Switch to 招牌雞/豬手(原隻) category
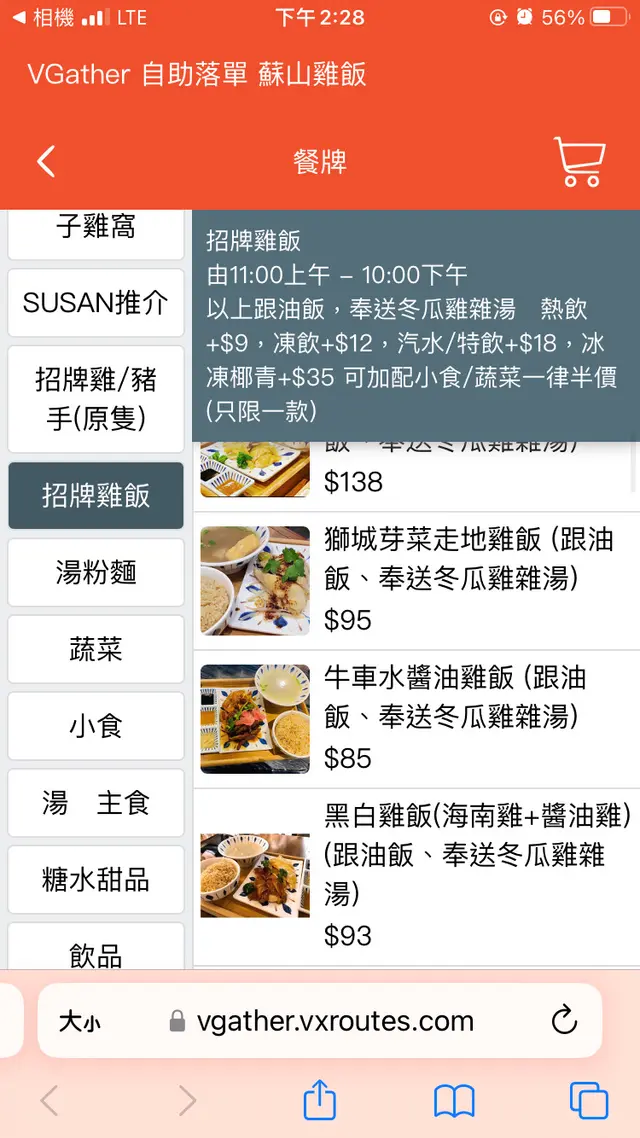The height and width of the screenshot is (1138, 640). 96,398
